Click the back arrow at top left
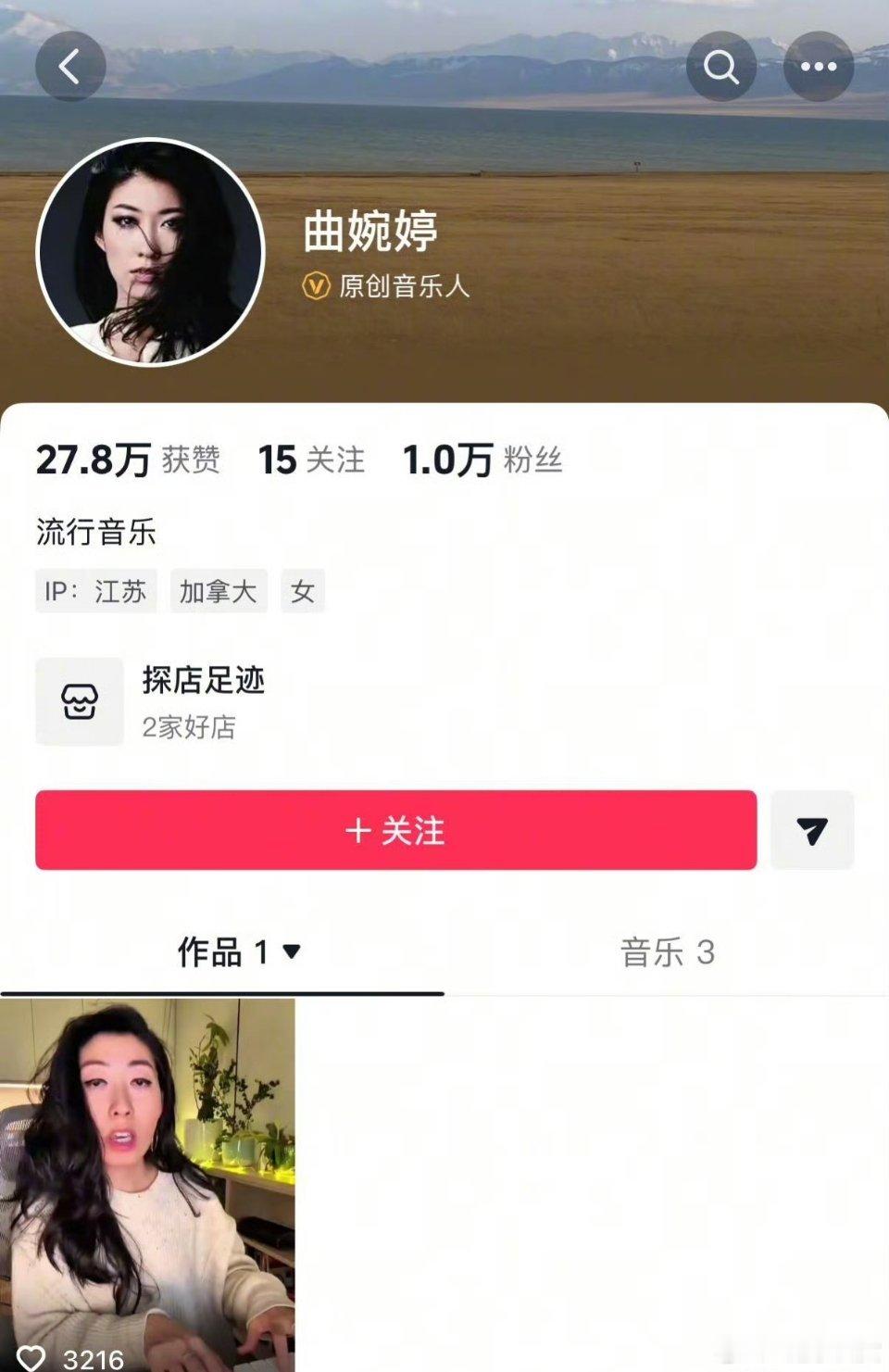 (70, 66)
